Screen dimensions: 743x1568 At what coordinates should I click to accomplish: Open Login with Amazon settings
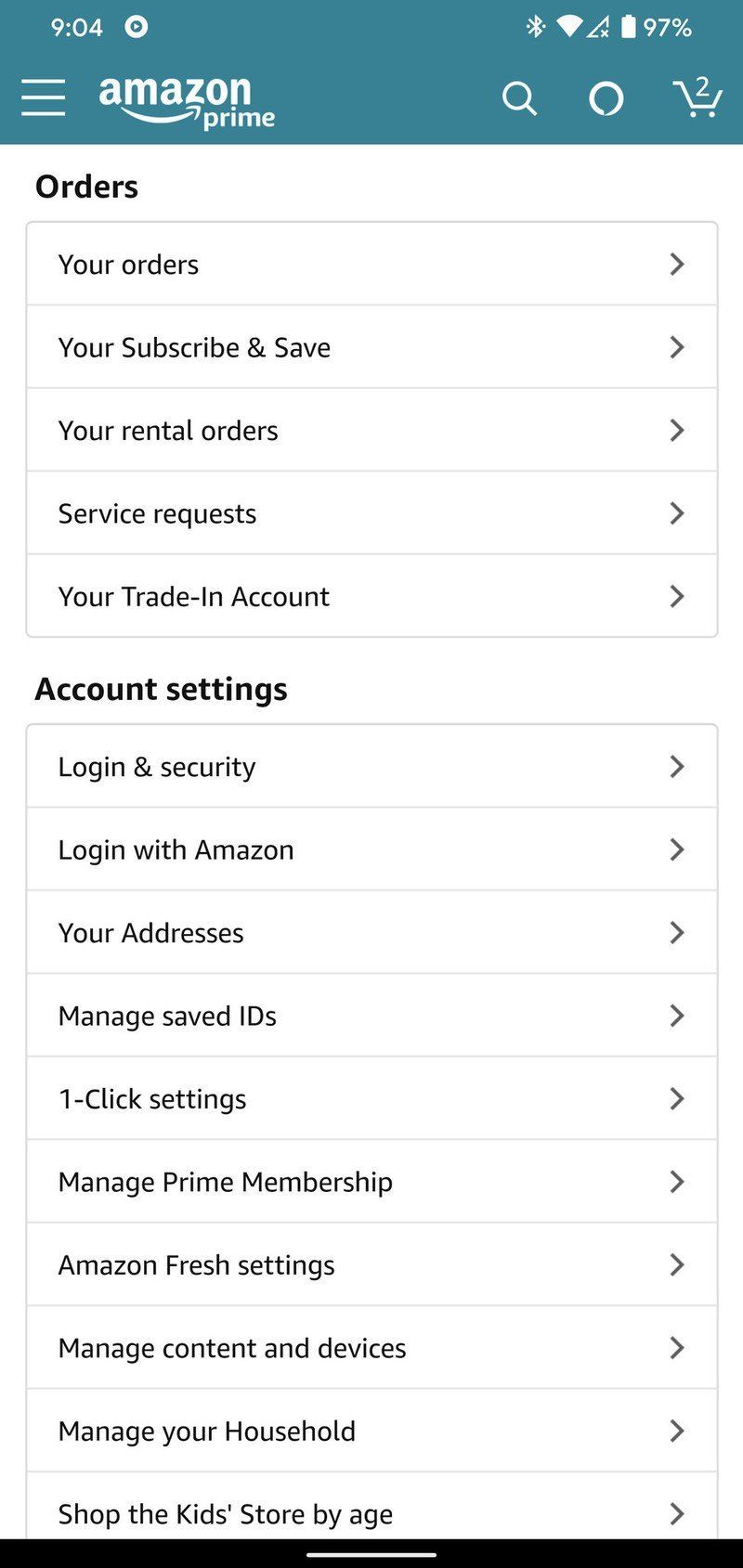[176, 849]
